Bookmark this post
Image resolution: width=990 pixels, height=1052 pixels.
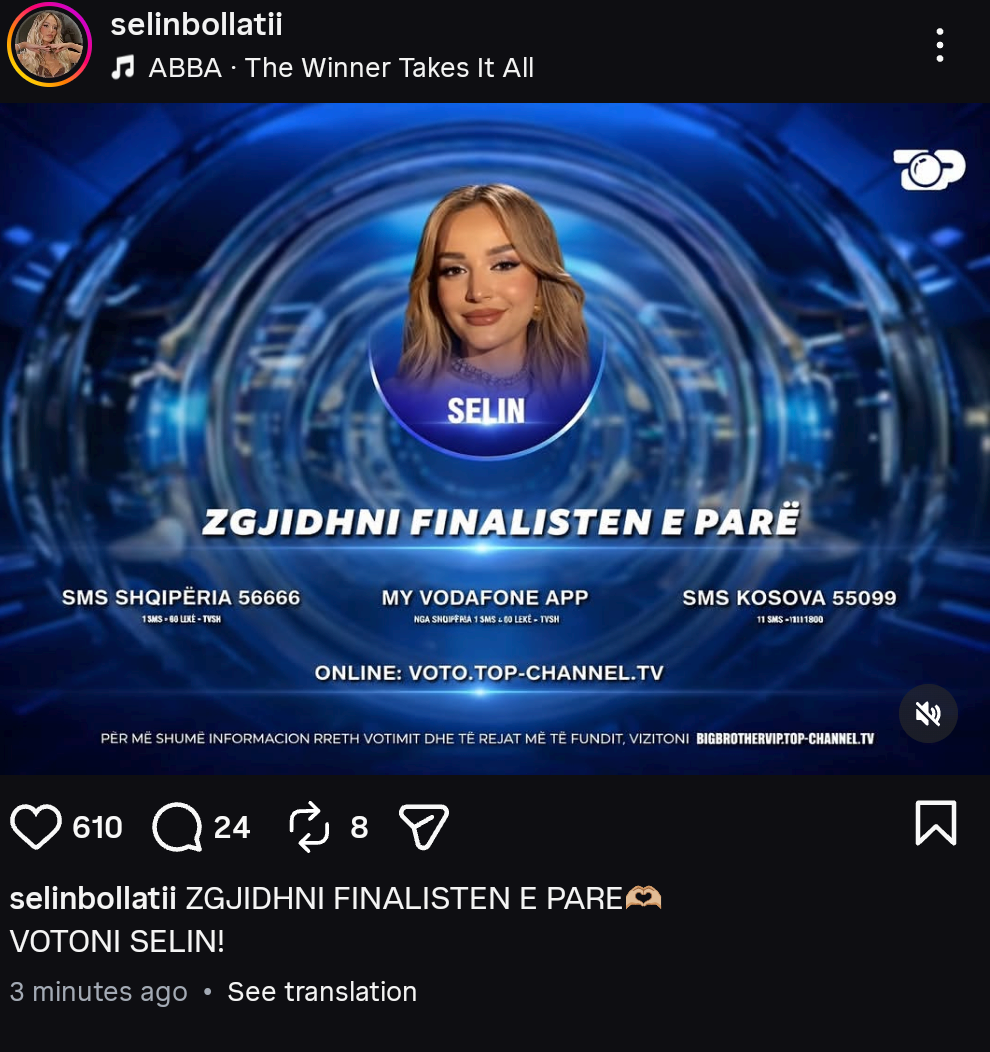coord(936,823)
